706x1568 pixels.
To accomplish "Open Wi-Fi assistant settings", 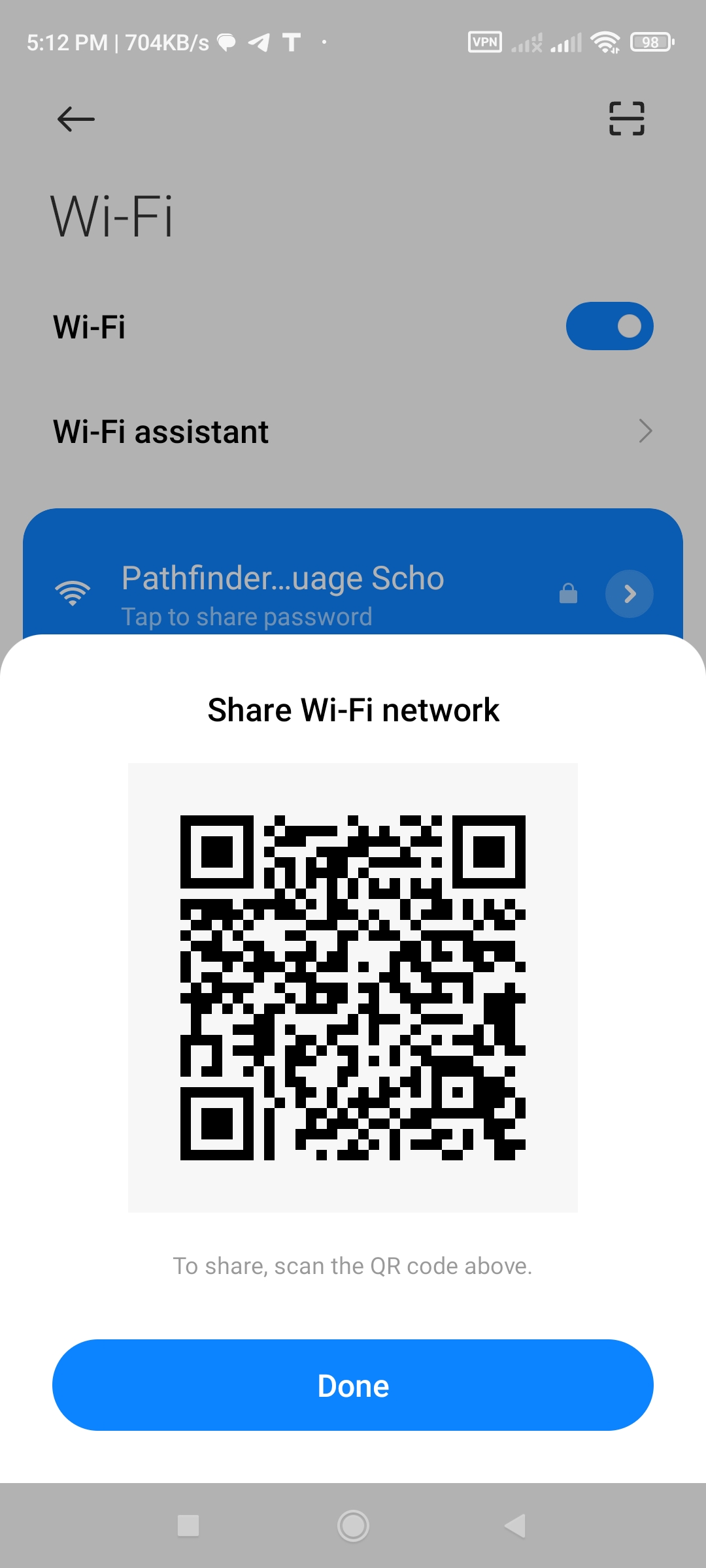I will coord(353,431).
